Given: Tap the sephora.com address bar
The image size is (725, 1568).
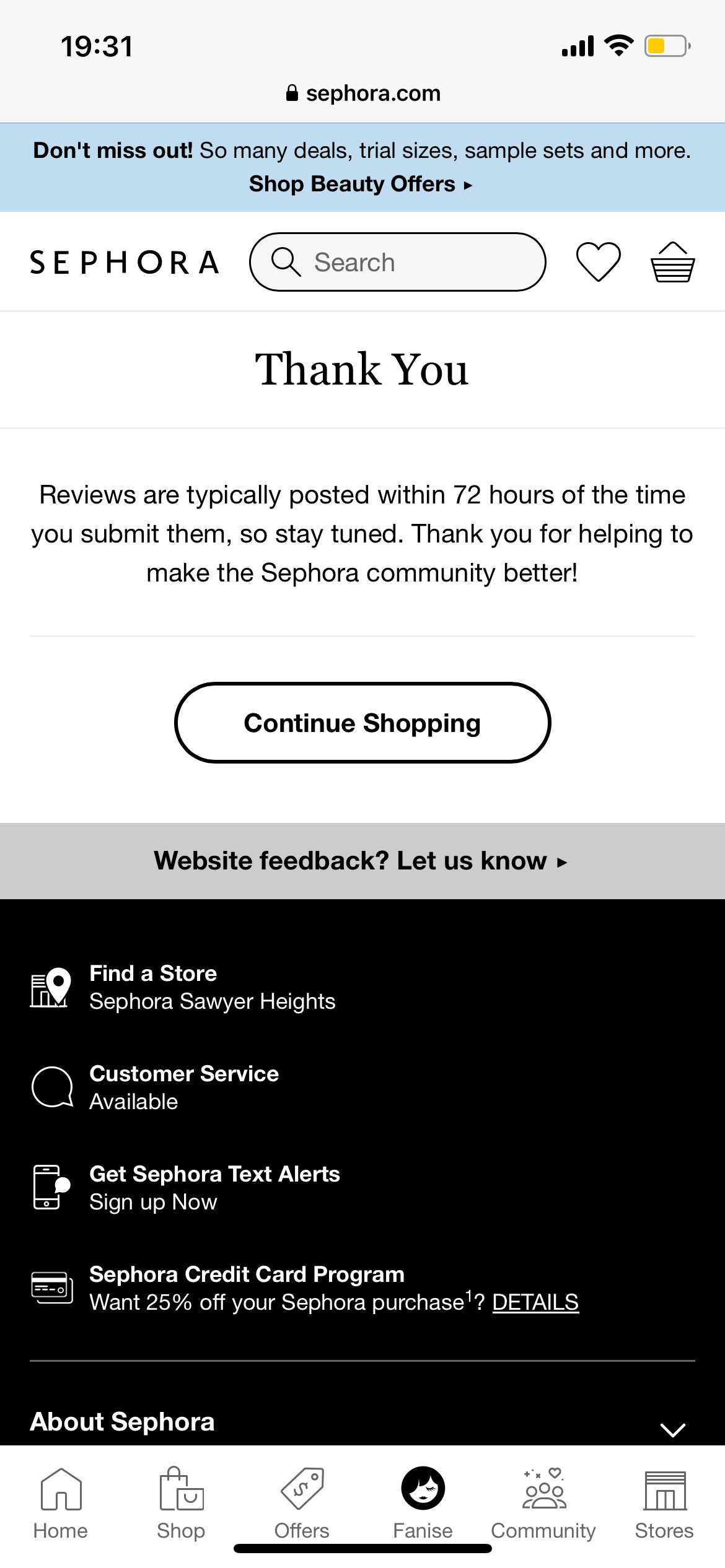Looking at the screenshot, I should [x=363, y=94].
